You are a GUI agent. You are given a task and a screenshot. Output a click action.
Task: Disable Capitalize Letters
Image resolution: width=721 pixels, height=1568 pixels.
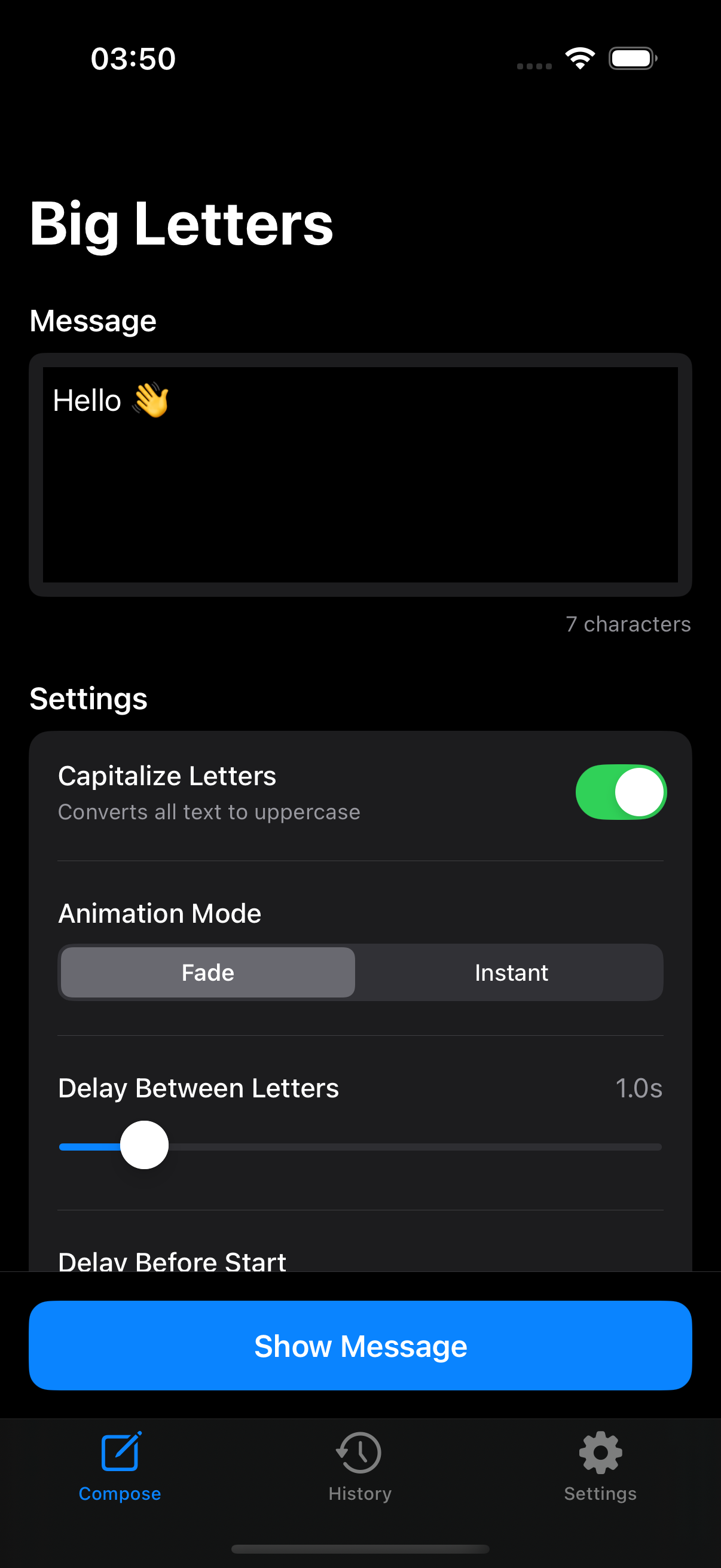[x=621, y=792]
